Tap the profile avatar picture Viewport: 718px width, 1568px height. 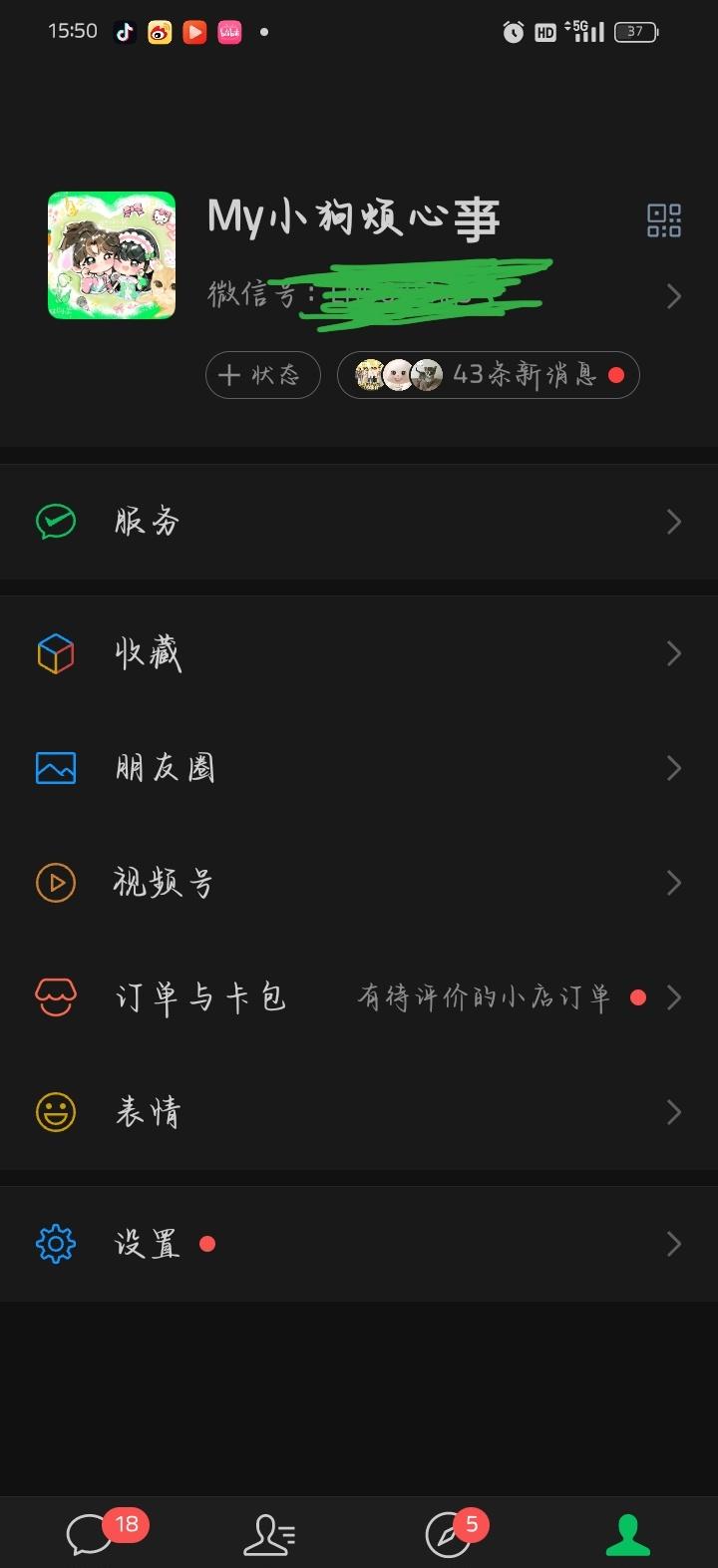[x=112, y=255]
